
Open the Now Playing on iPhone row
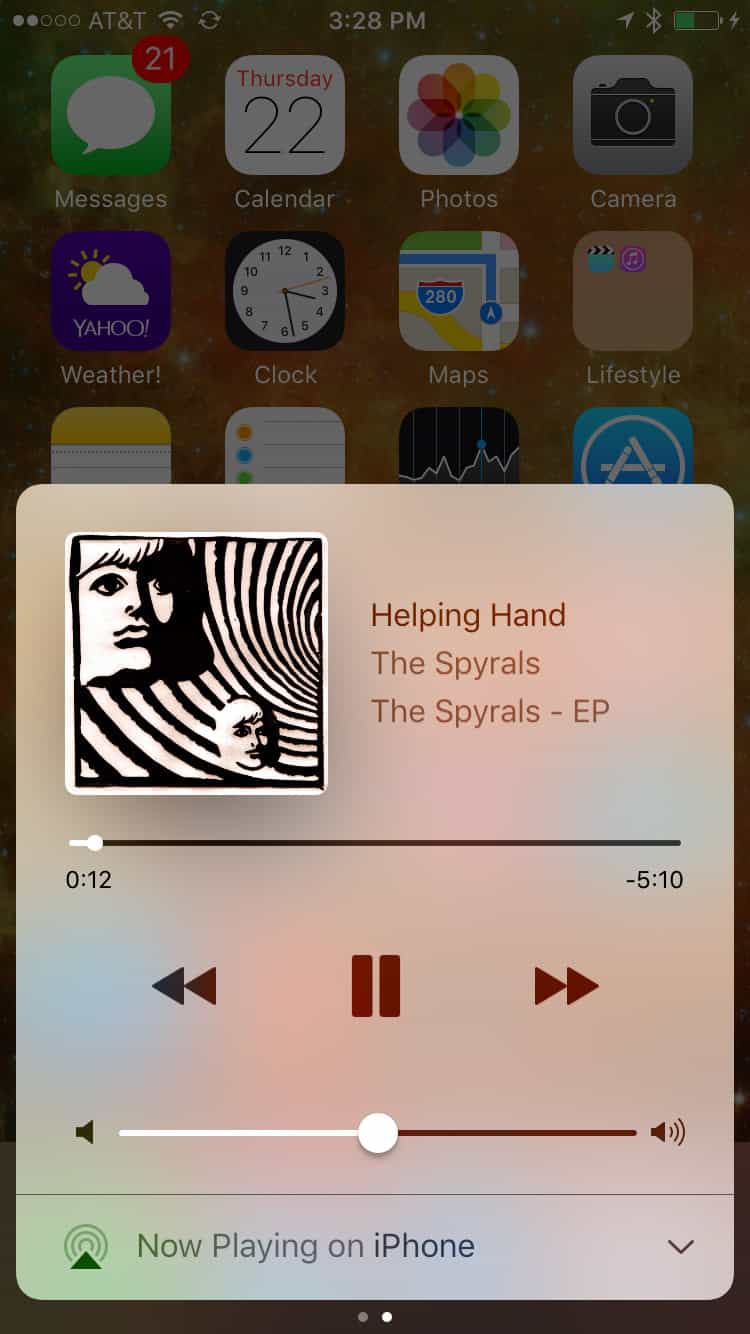click(x=305, y=1246)
